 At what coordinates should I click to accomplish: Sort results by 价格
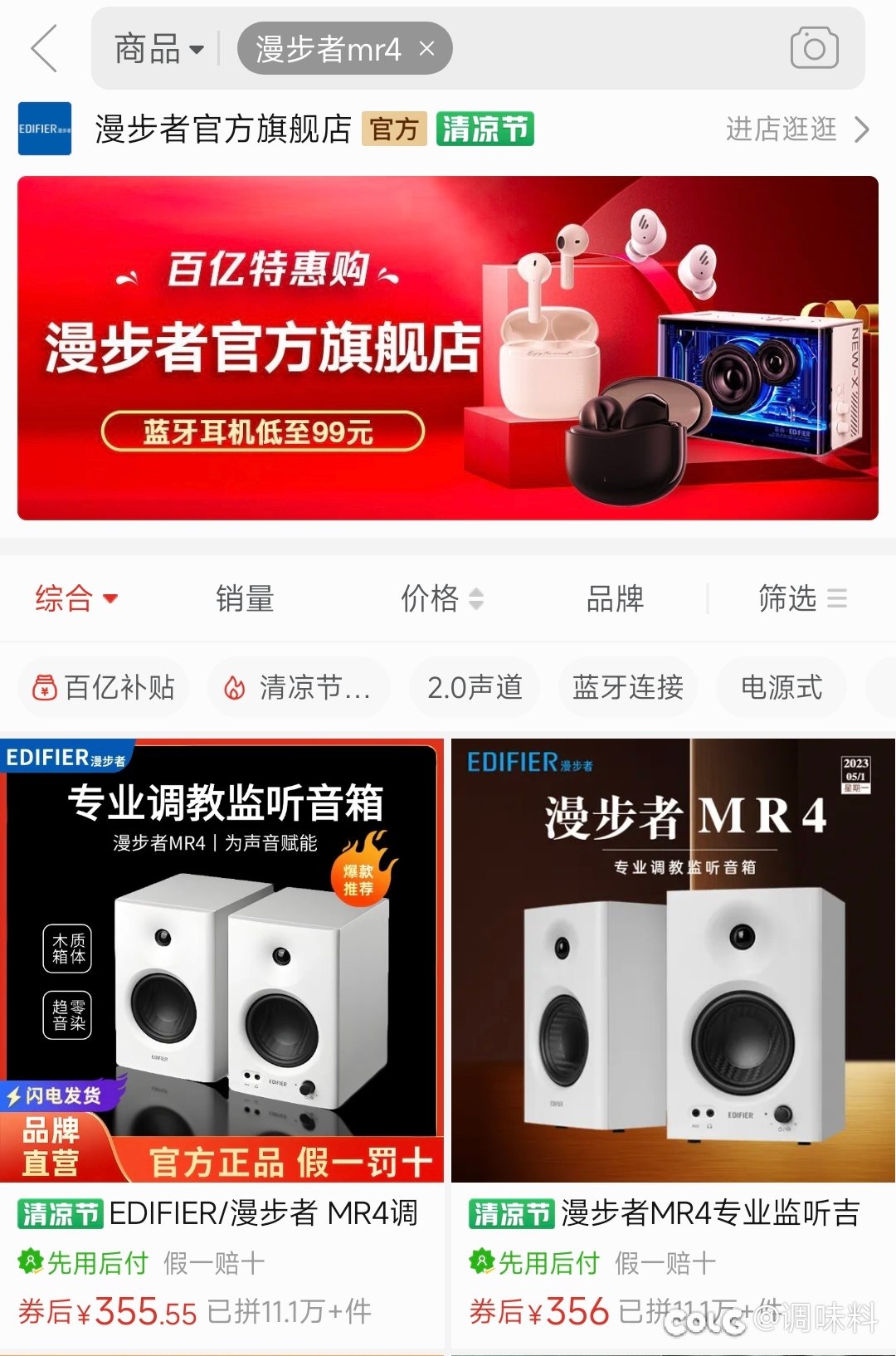point(441,598)
